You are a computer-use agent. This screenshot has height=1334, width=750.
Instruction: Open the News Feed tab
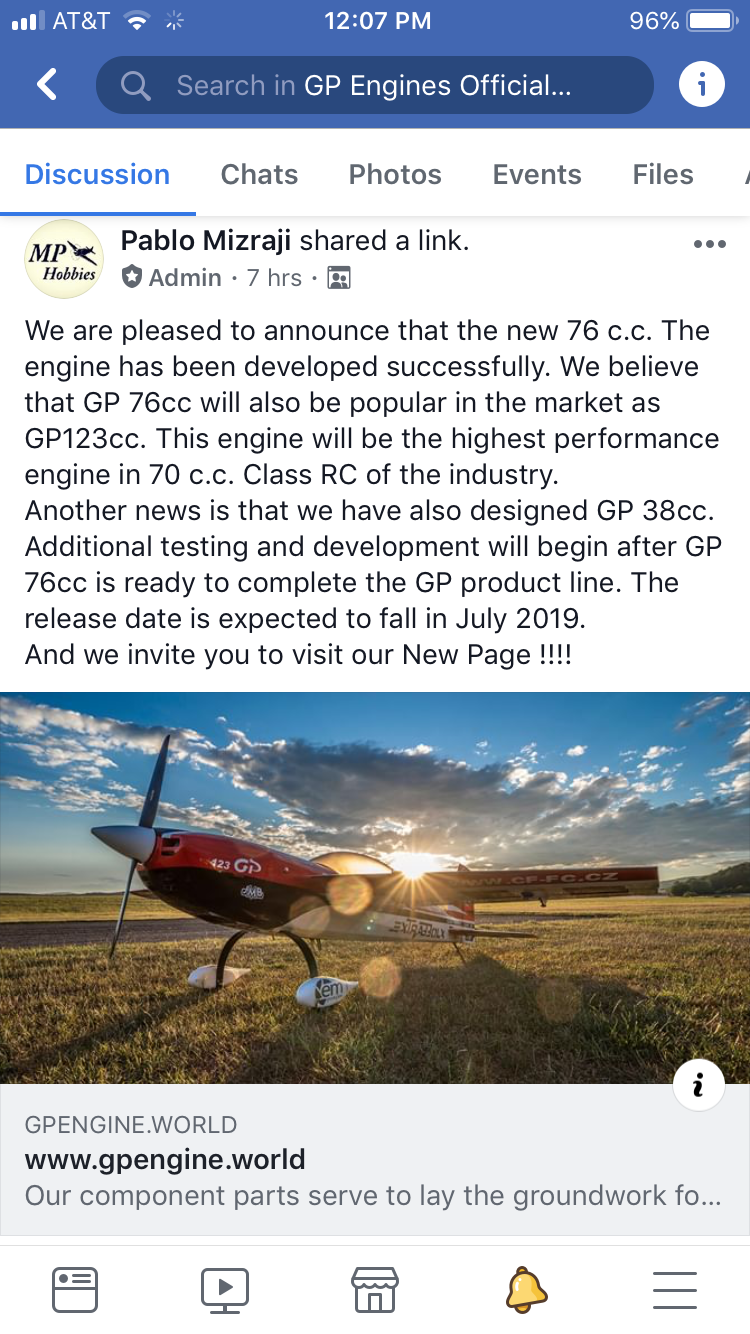[x=75, y=1289]
